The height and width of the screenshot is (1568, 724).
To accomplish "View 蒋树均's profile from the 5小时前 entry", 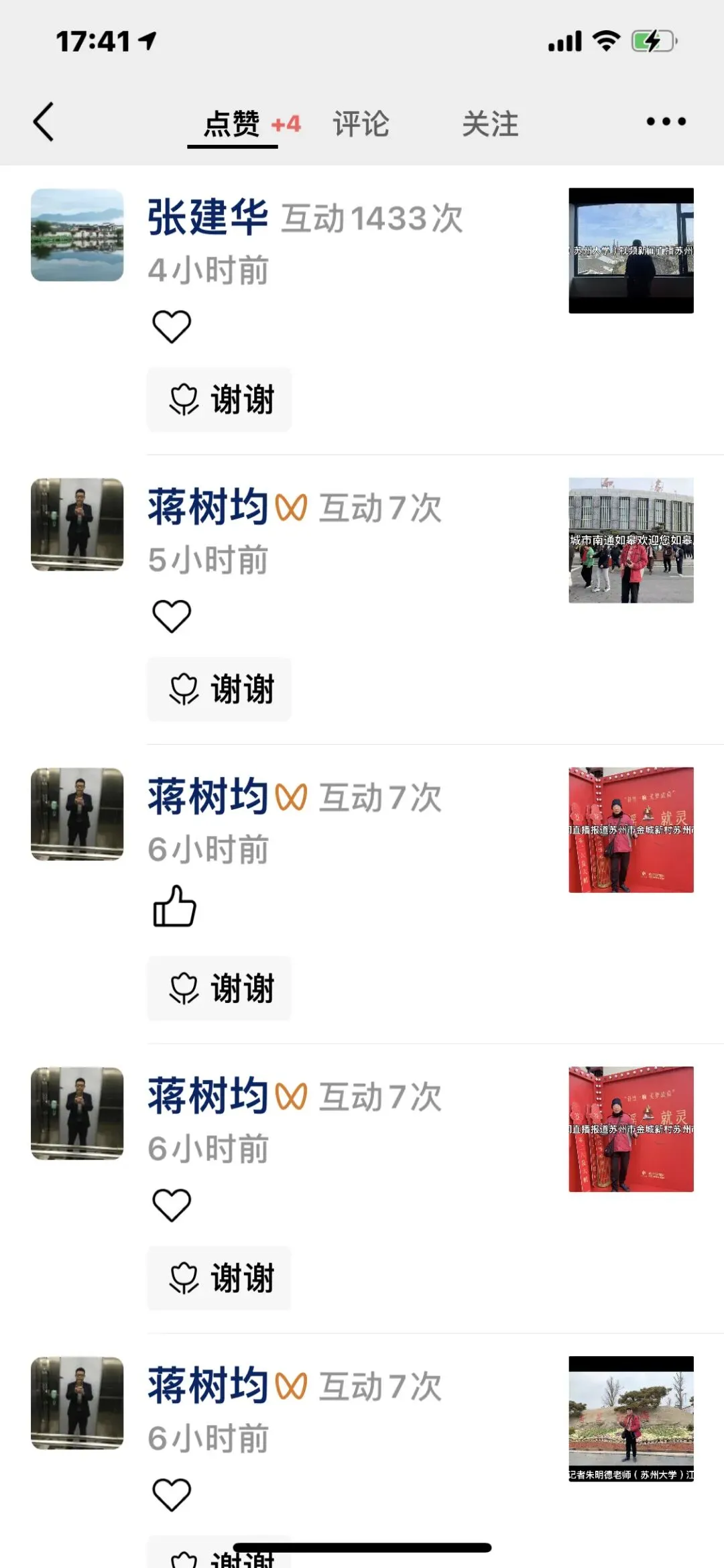I will click(77, 524).
